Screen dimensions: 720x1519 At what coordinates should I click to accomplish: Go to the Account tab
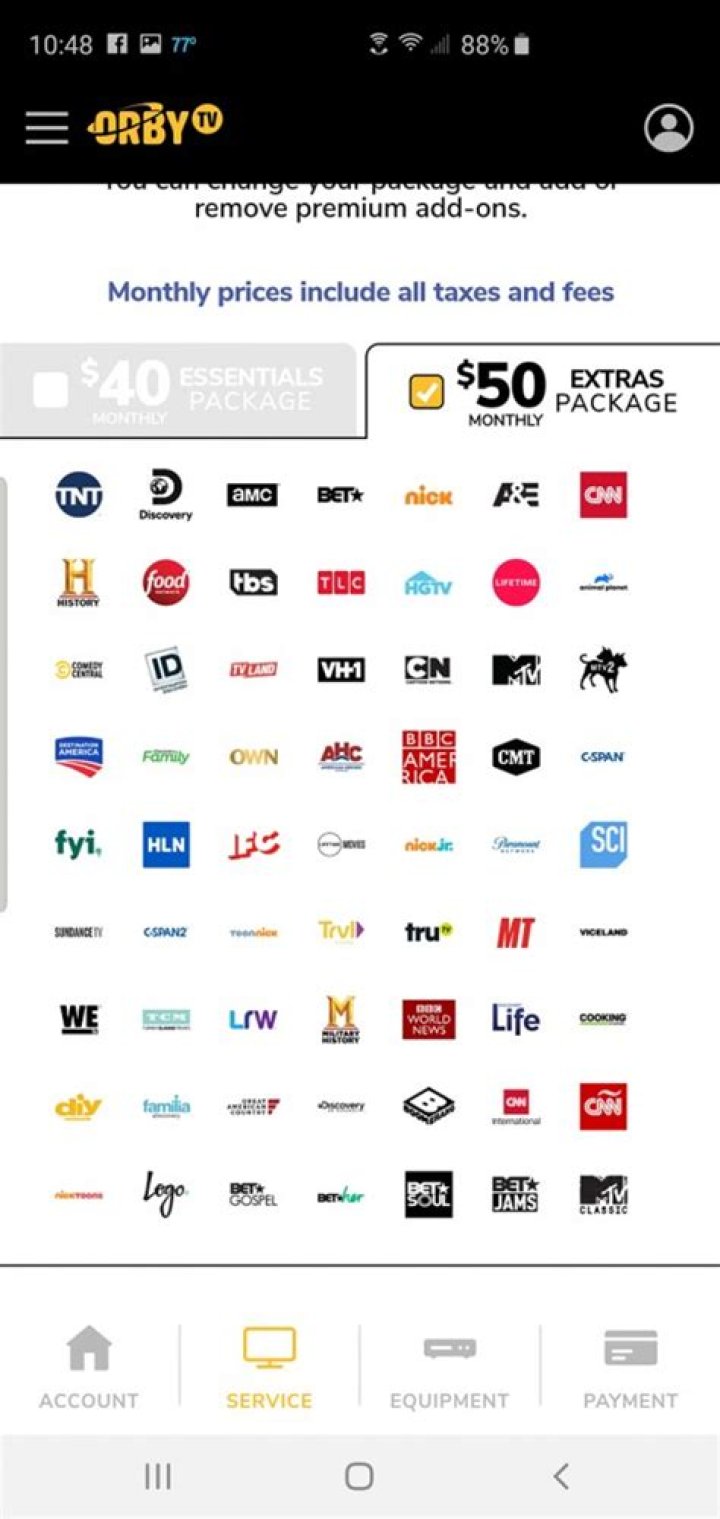(x=89, y=1366)
